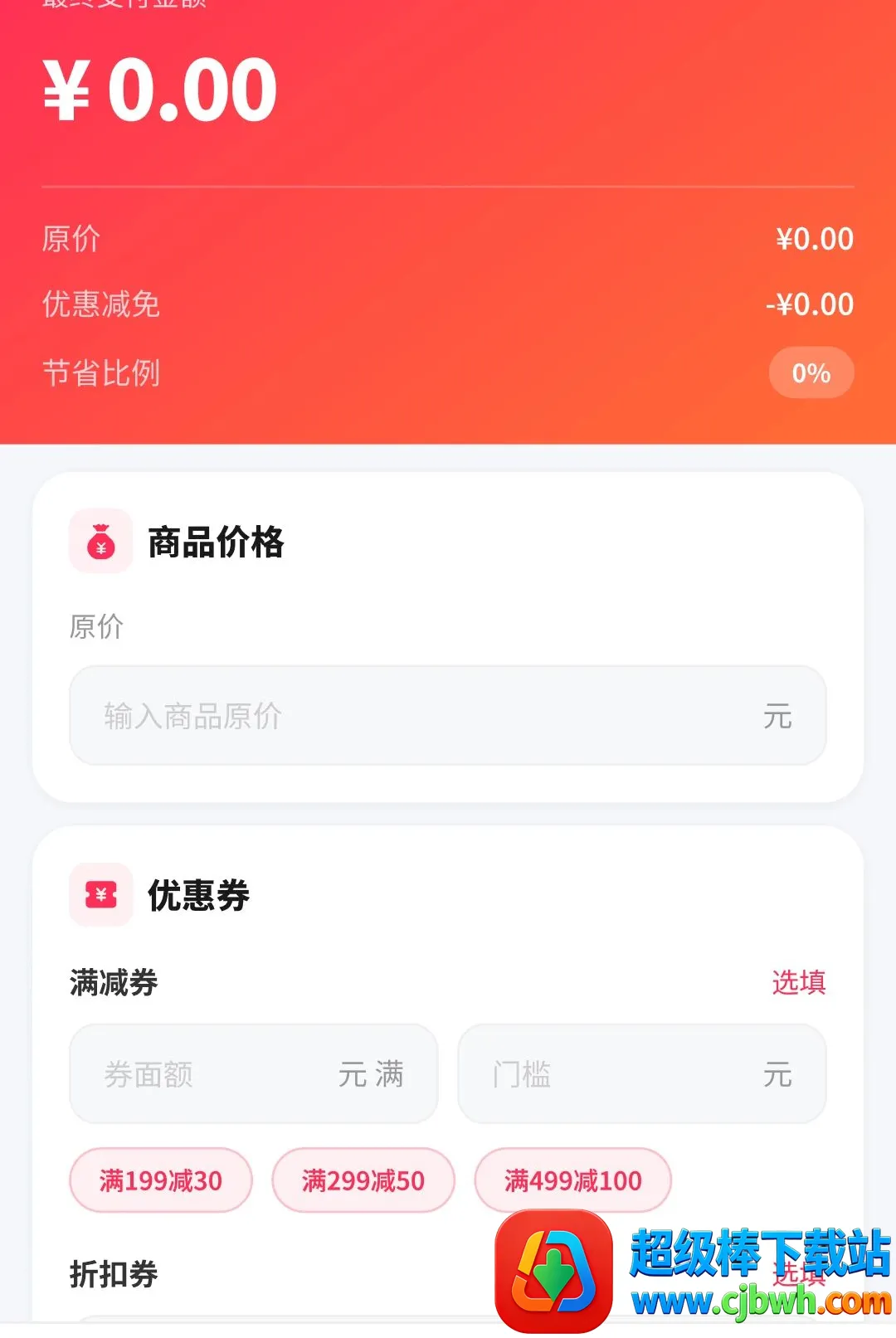896x1338 pixels.
Task: Enter coupon value in 券面额 field
Action: 253,1074
